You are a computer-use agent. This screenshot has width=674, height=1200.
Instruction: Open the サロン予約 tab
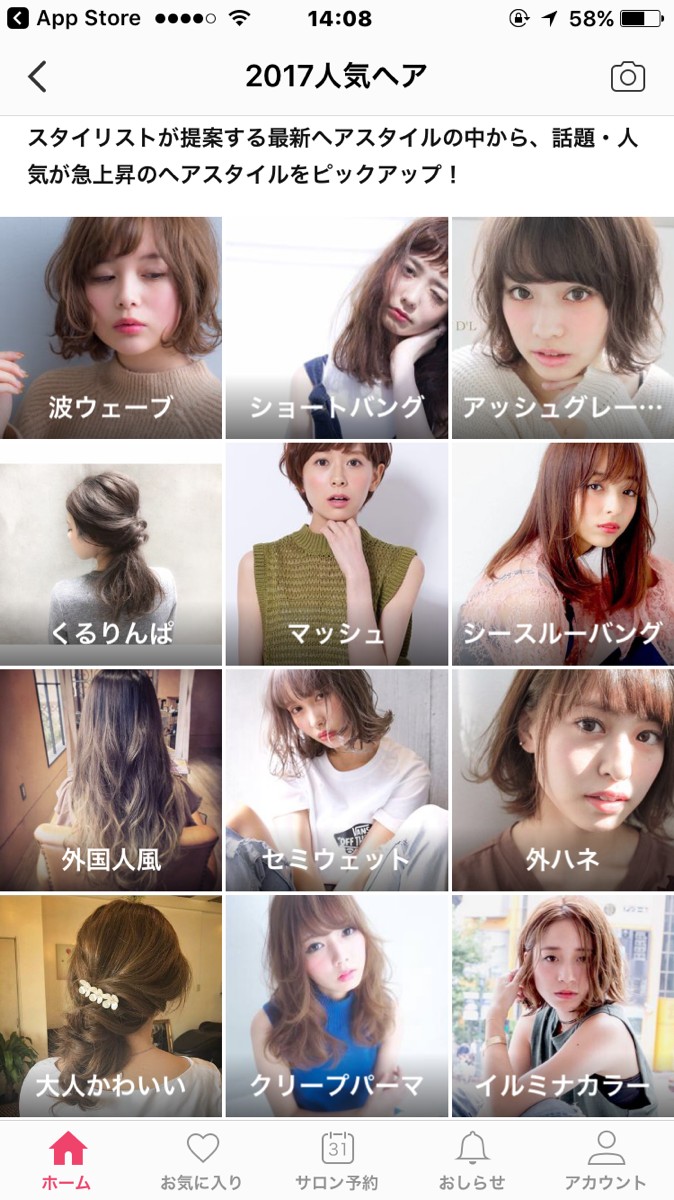click(x=337, y=1160)
